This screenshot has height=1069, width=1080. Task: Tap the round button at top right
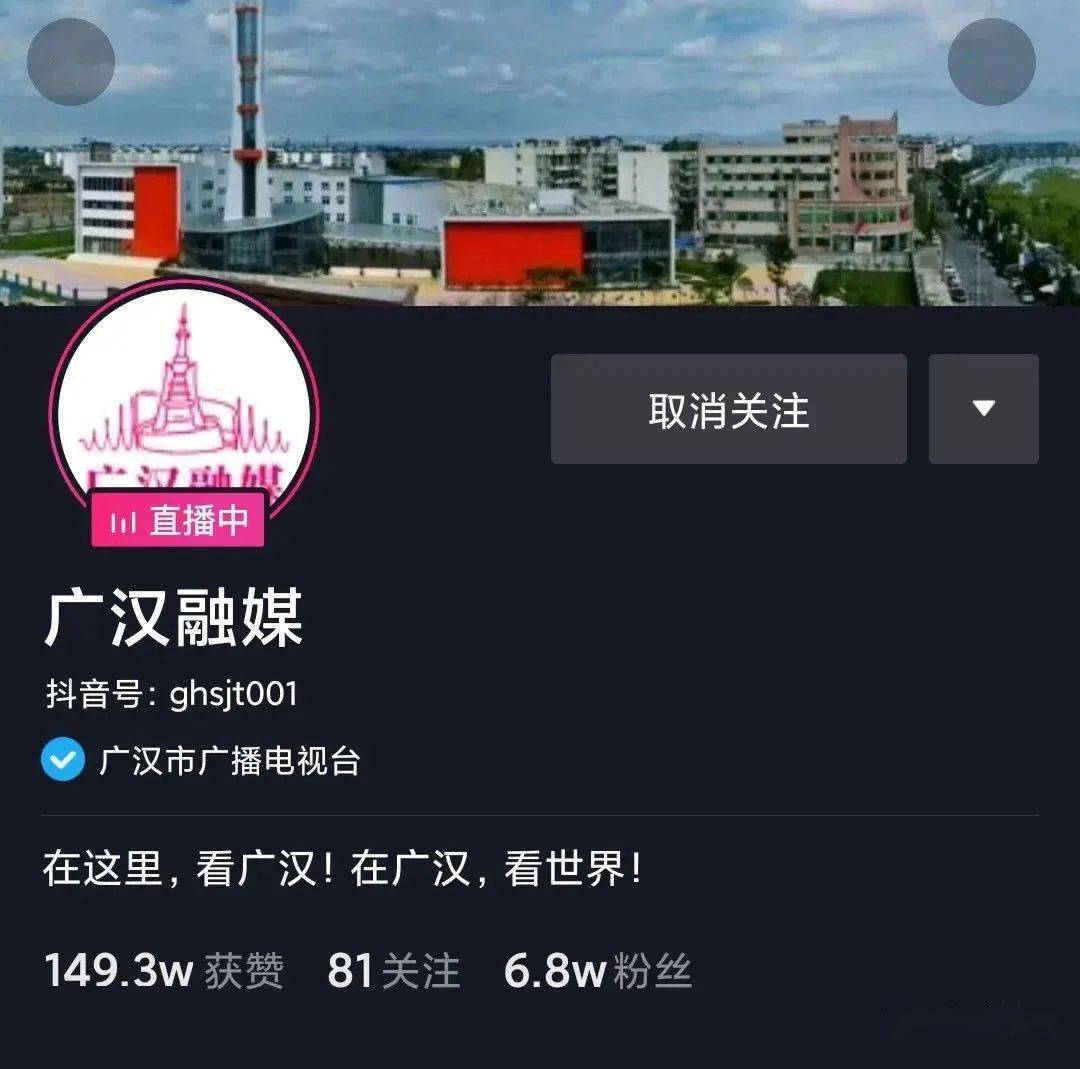pyautogui.click(x=991, y=61)
